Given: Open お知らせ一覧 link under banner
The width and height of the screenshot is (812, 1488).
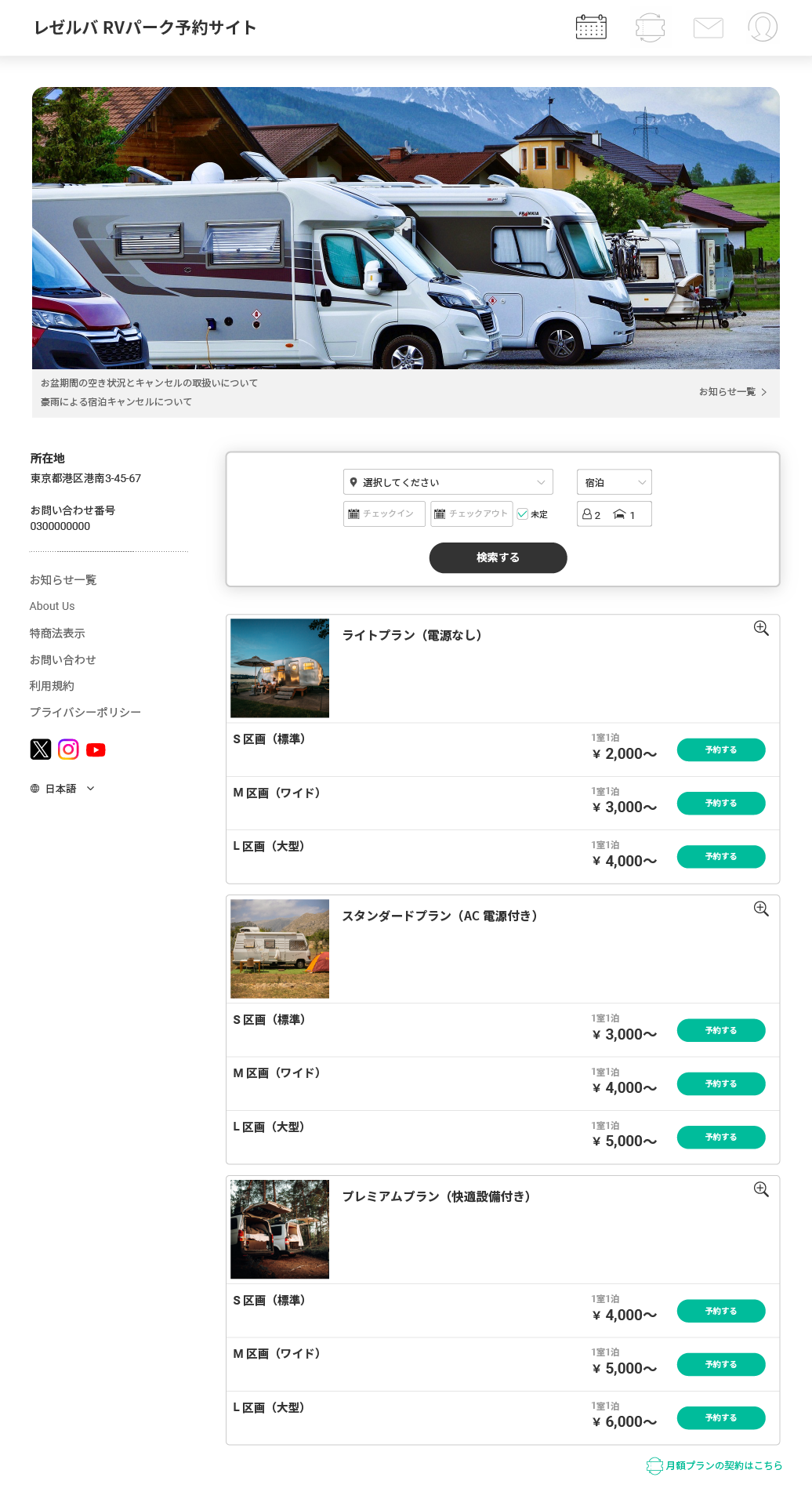Looking at the screenshot, I should [x=732, y=392].
